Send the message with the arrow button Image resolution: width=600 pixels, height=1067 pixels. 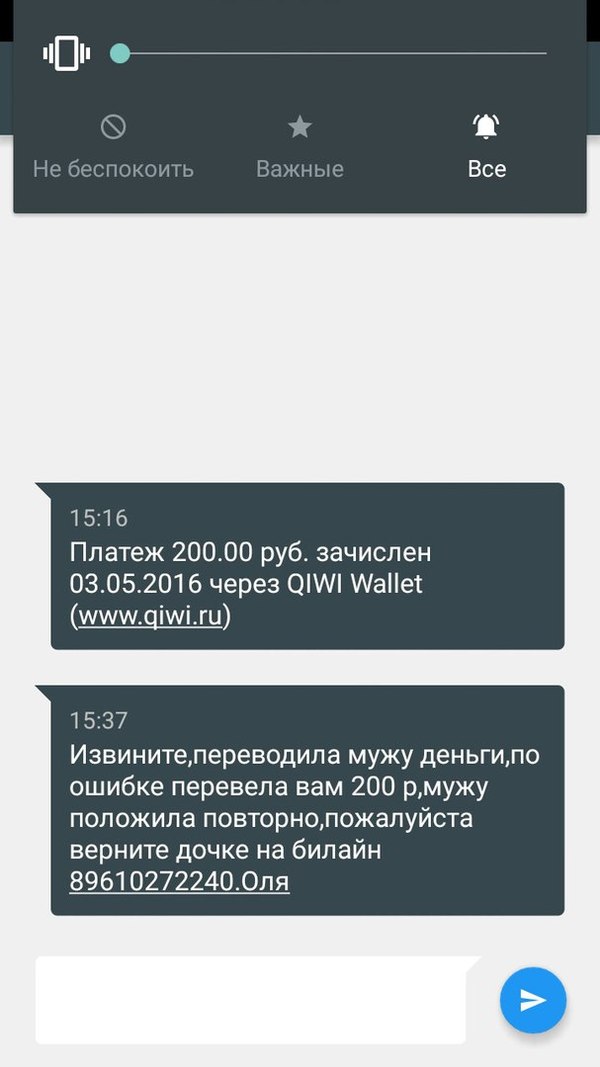point(533,999)
